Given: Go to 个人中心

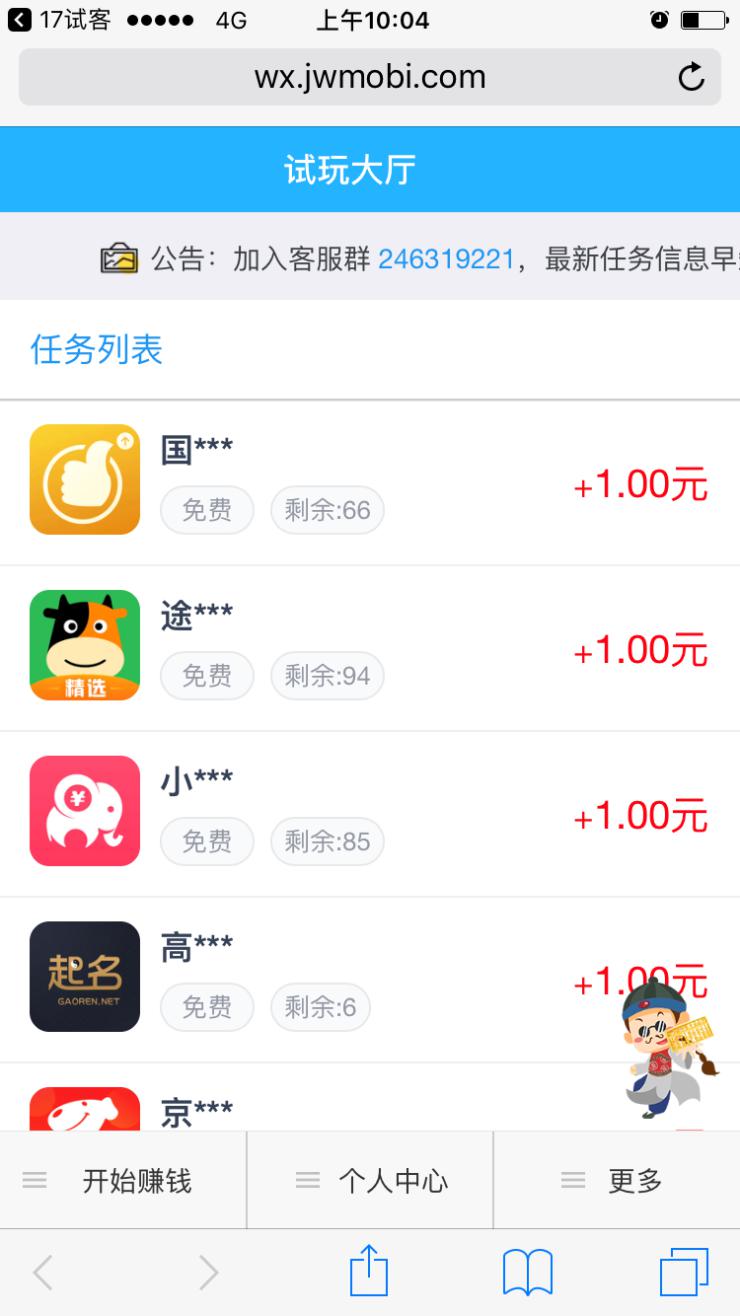Looking at the screenshot, I should pyautogui.click(x=370, y=1181).
